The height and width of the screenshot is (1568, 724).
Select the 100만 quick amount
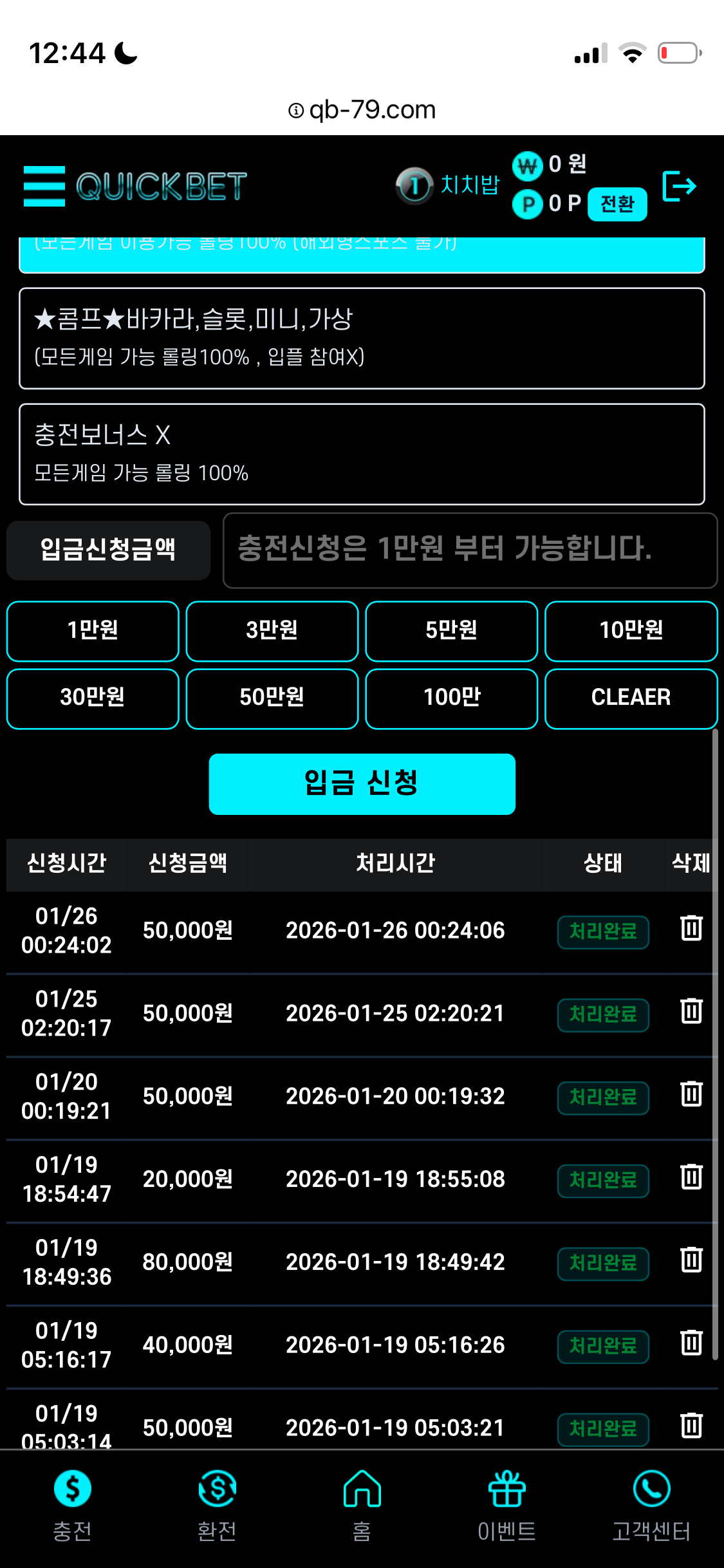click(x=451, y=698)
